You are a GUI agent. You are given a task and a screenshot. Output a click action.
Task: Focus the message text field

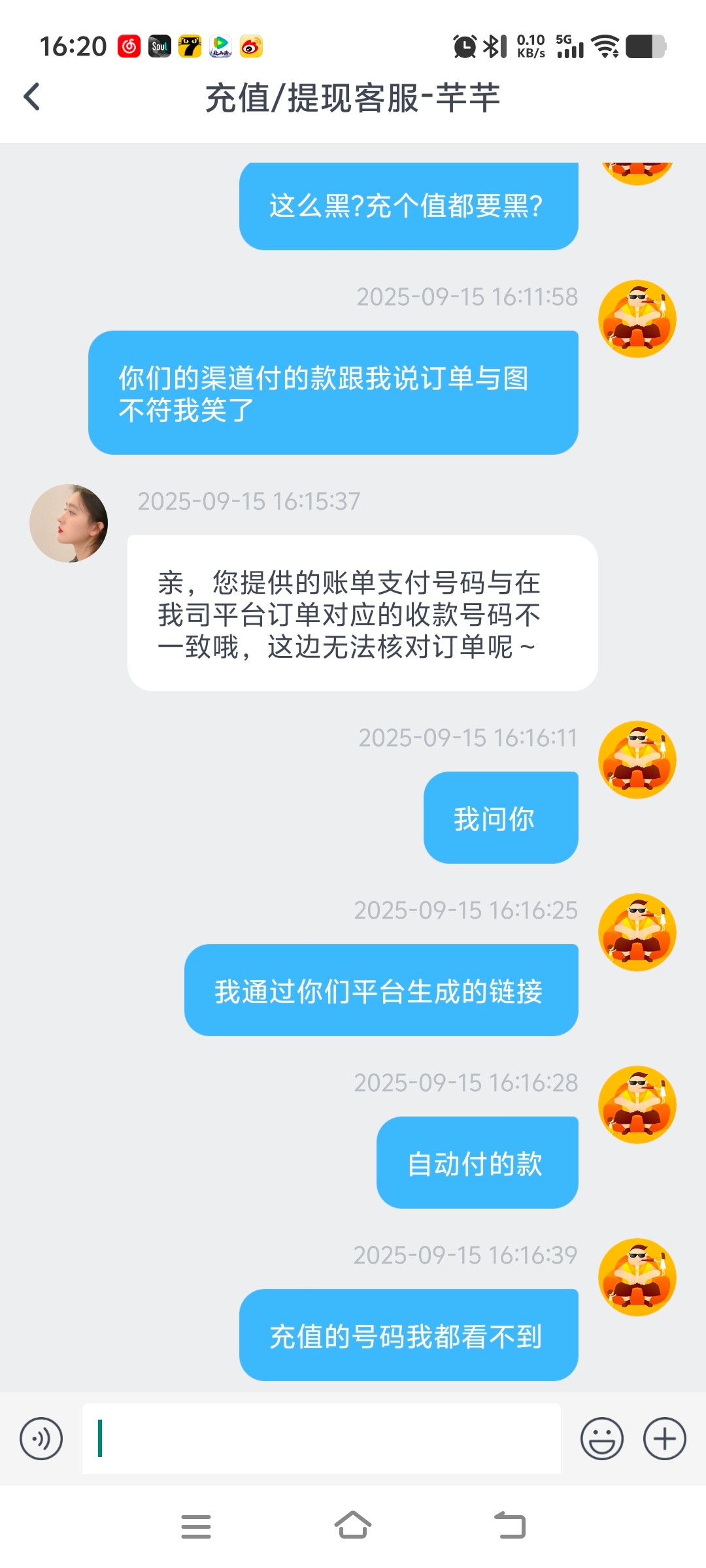[x=320, y=1439]
